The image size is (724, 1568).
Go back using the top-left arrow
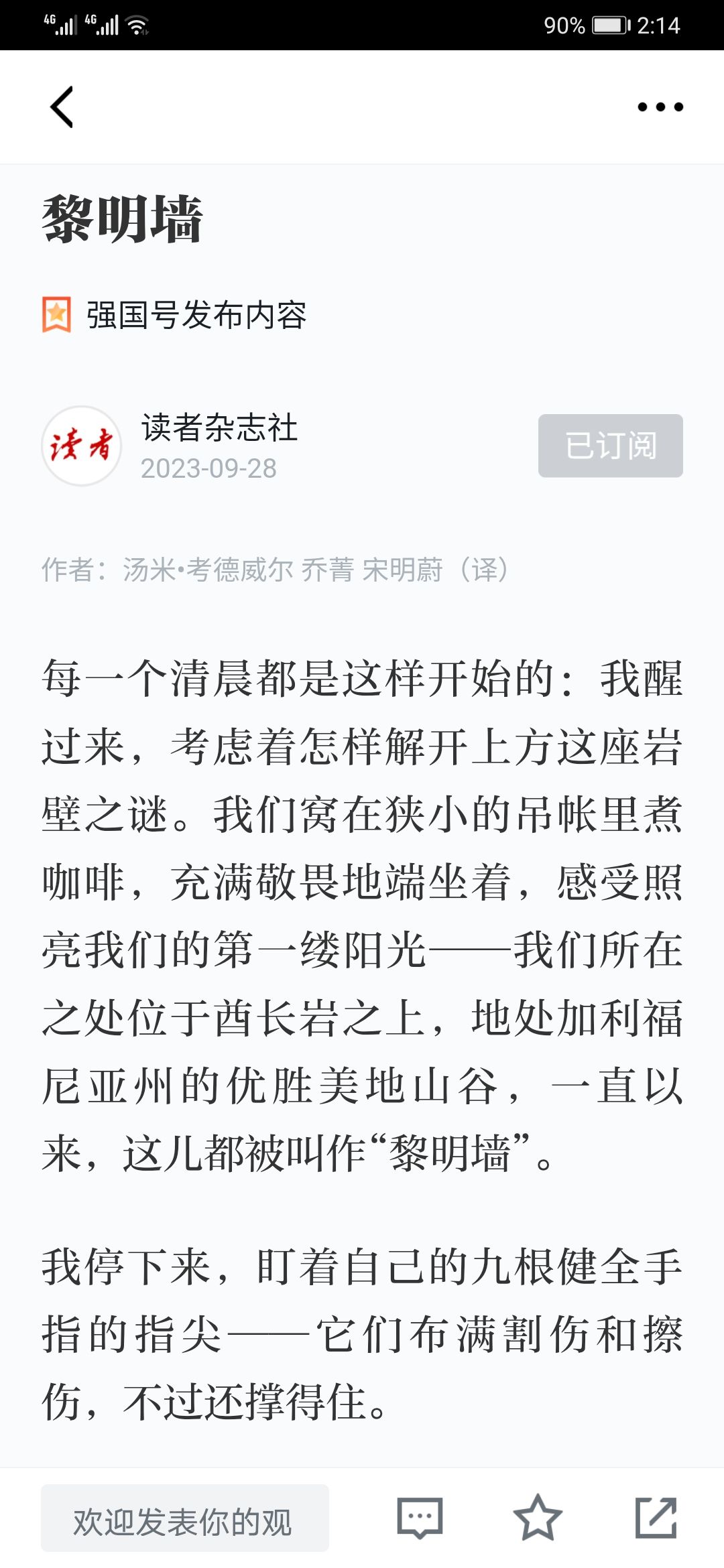(x=62, y=107)
